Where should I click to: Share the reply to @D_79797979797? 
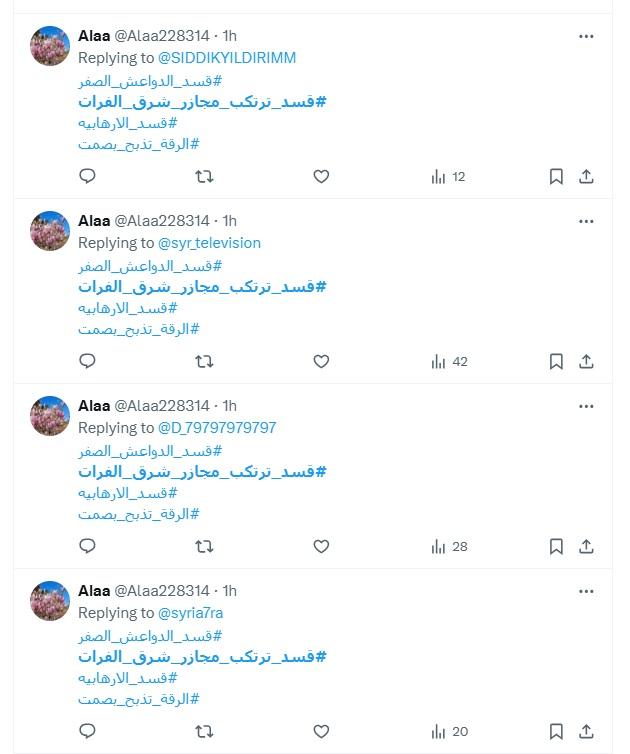click(x=587, y=546)
